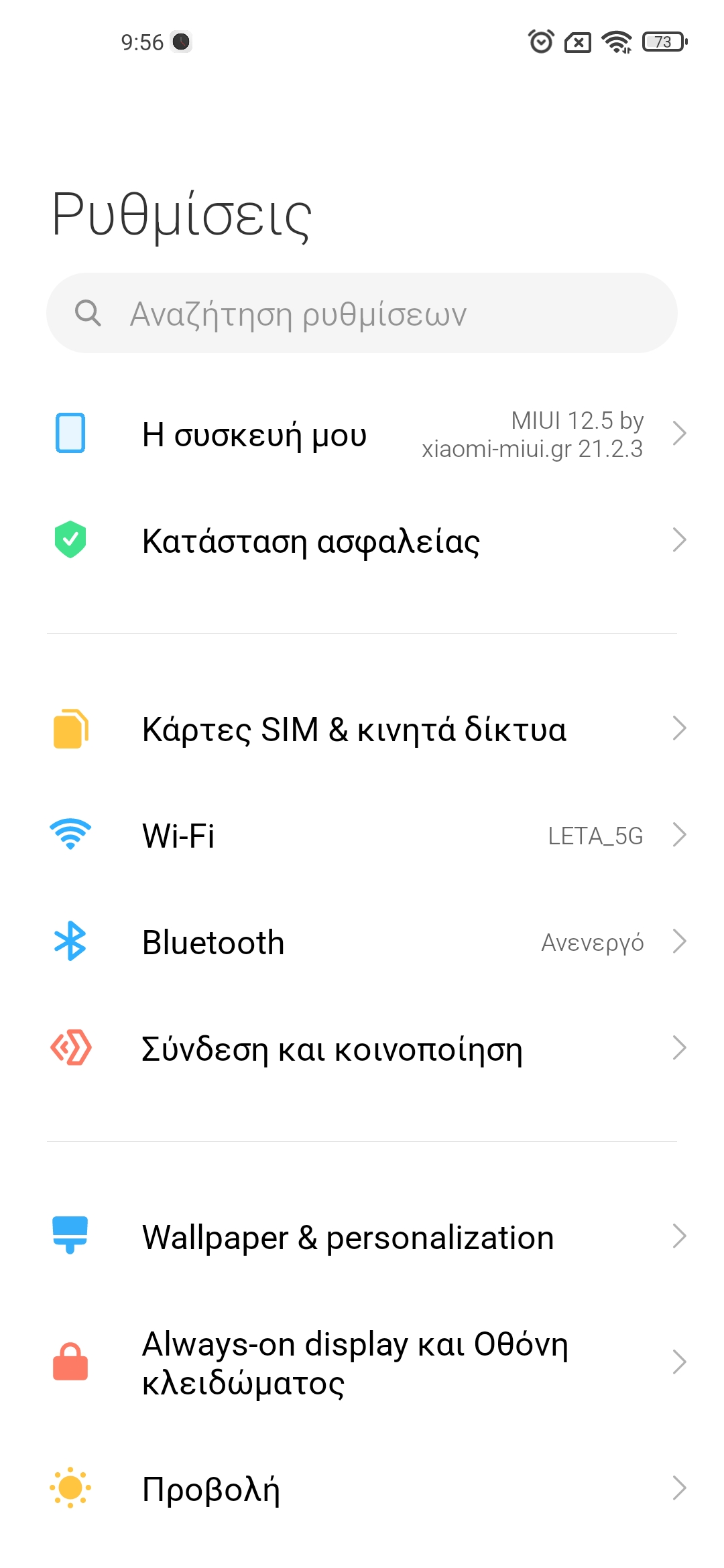Open Always-on display και Οθόνη κλειδώματος
This screenshot has width=724, height=1568.
(x=362, y=1363)
